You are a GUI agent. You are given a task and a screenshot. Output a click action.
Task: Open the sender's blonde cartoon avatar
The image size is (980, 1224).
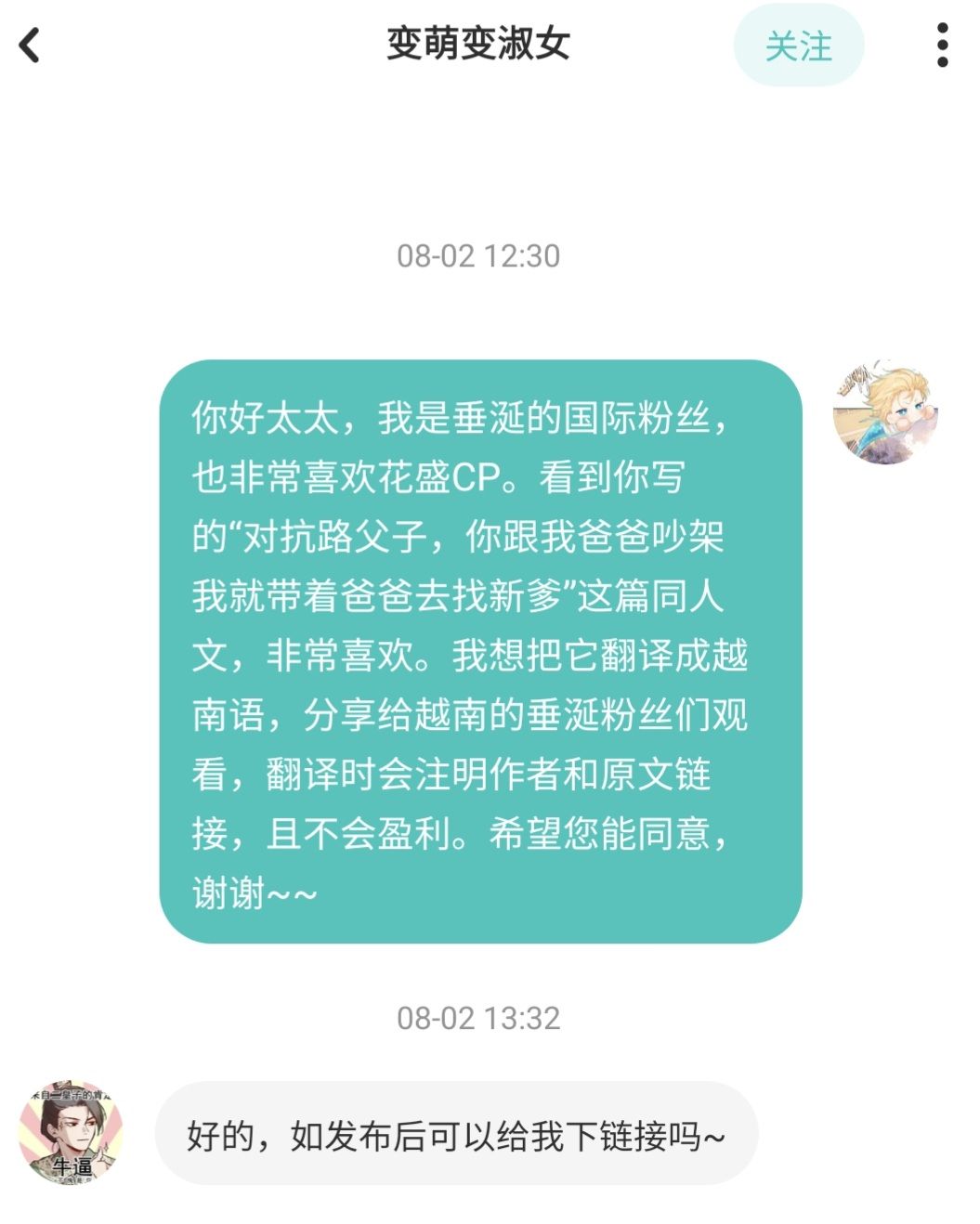pos(884,412)
